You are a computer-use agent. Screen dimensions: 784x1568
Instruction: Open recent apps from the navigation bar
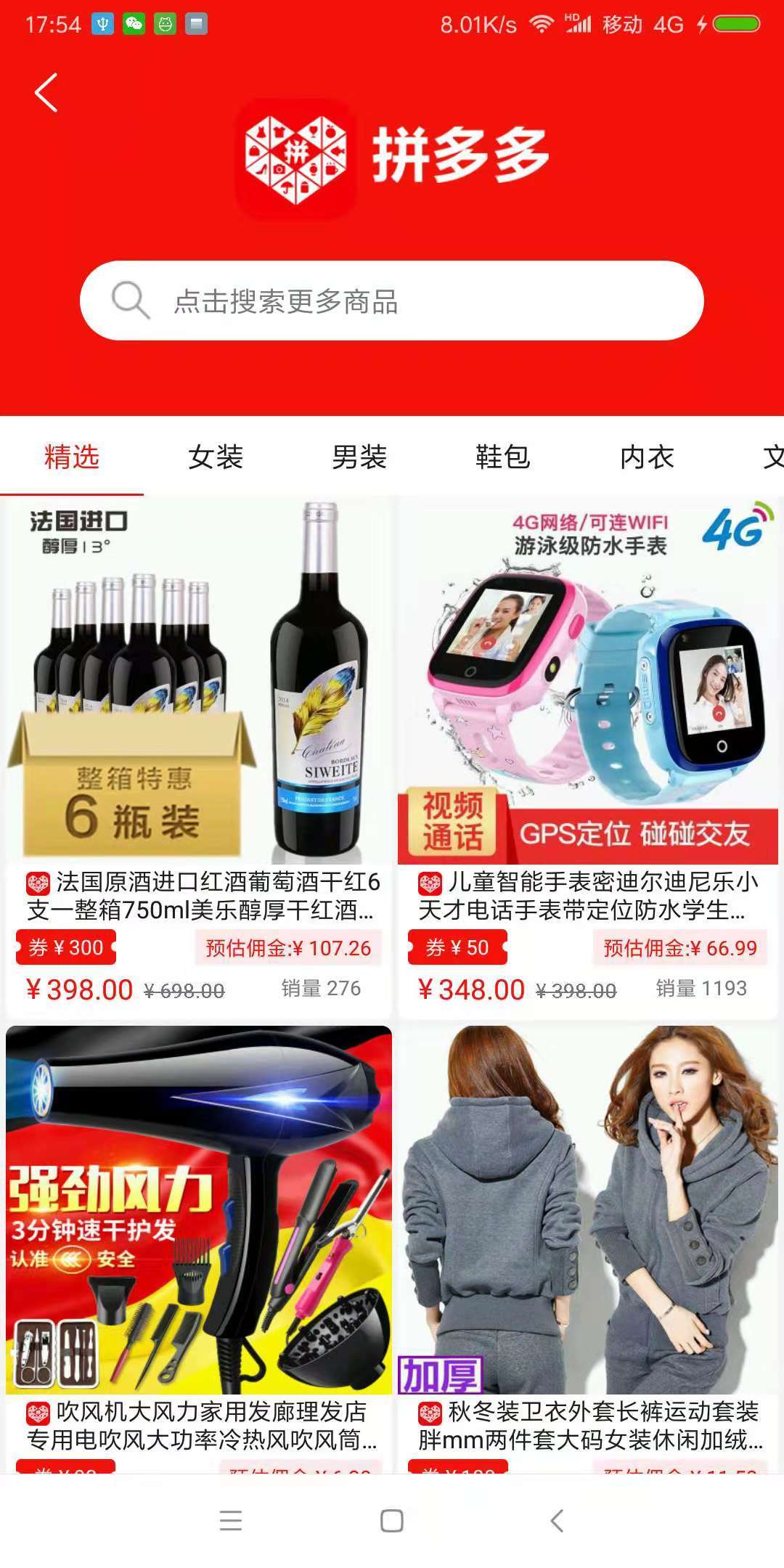click(230, 1521)
